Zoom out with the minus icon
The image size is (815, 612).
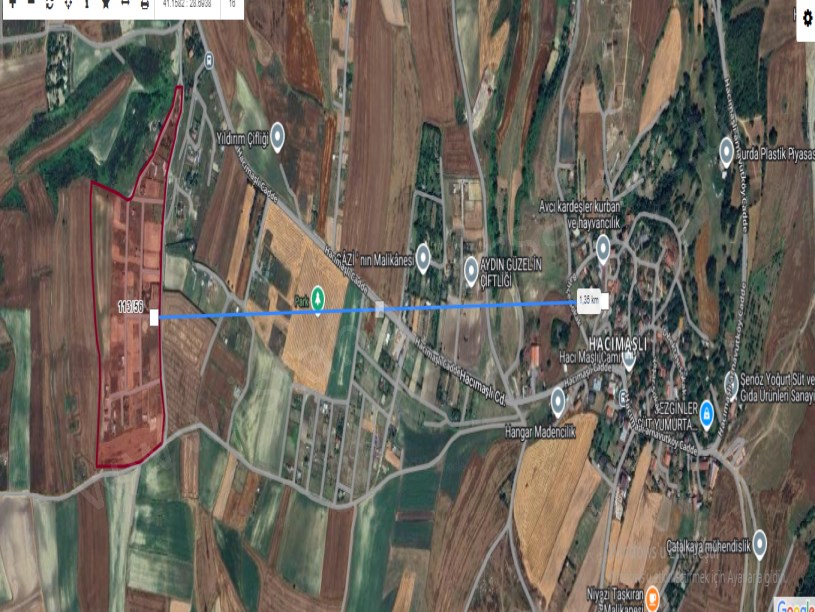31,3
